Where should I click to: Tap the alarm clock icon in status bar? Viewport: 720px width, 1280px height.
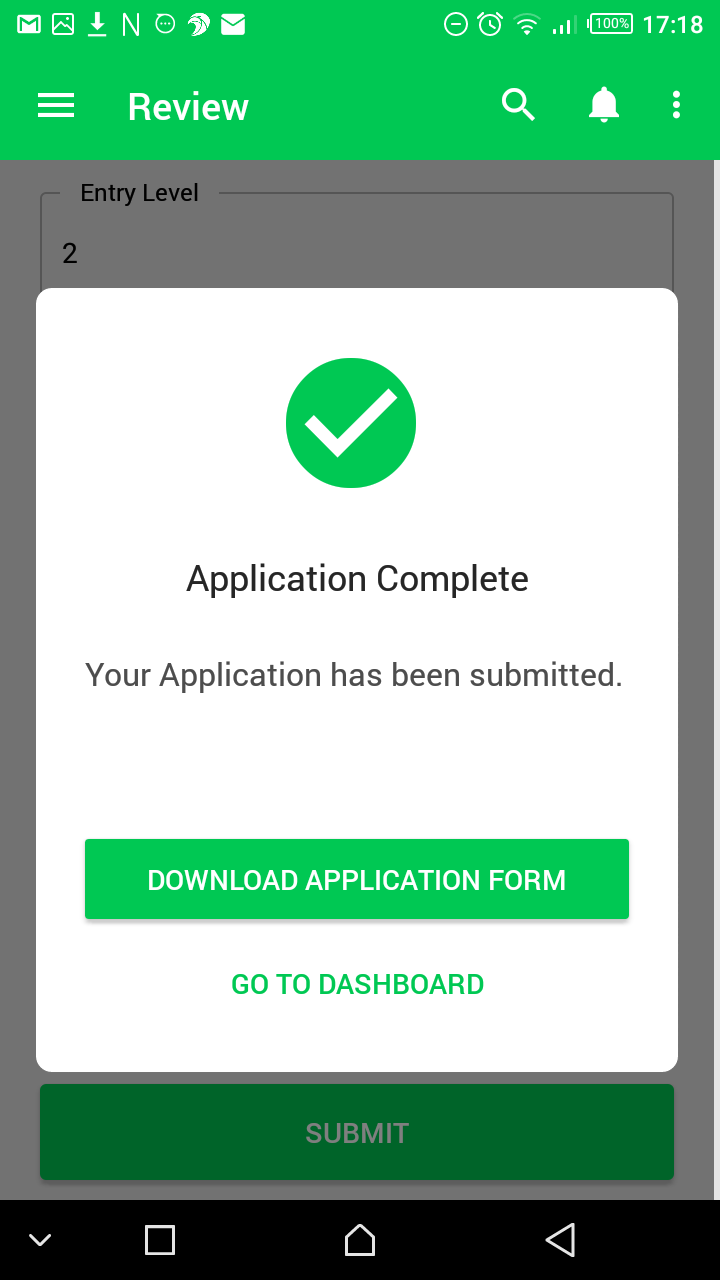click(x=488, y=22)
